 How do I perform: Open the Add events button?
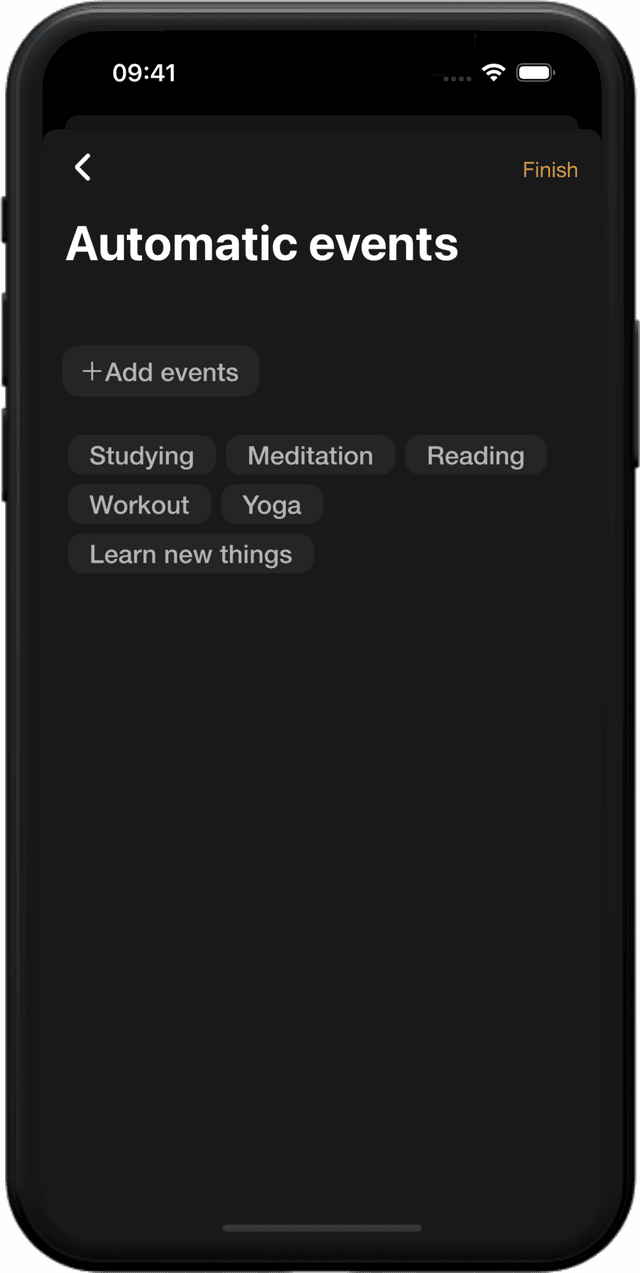[161, 372]
